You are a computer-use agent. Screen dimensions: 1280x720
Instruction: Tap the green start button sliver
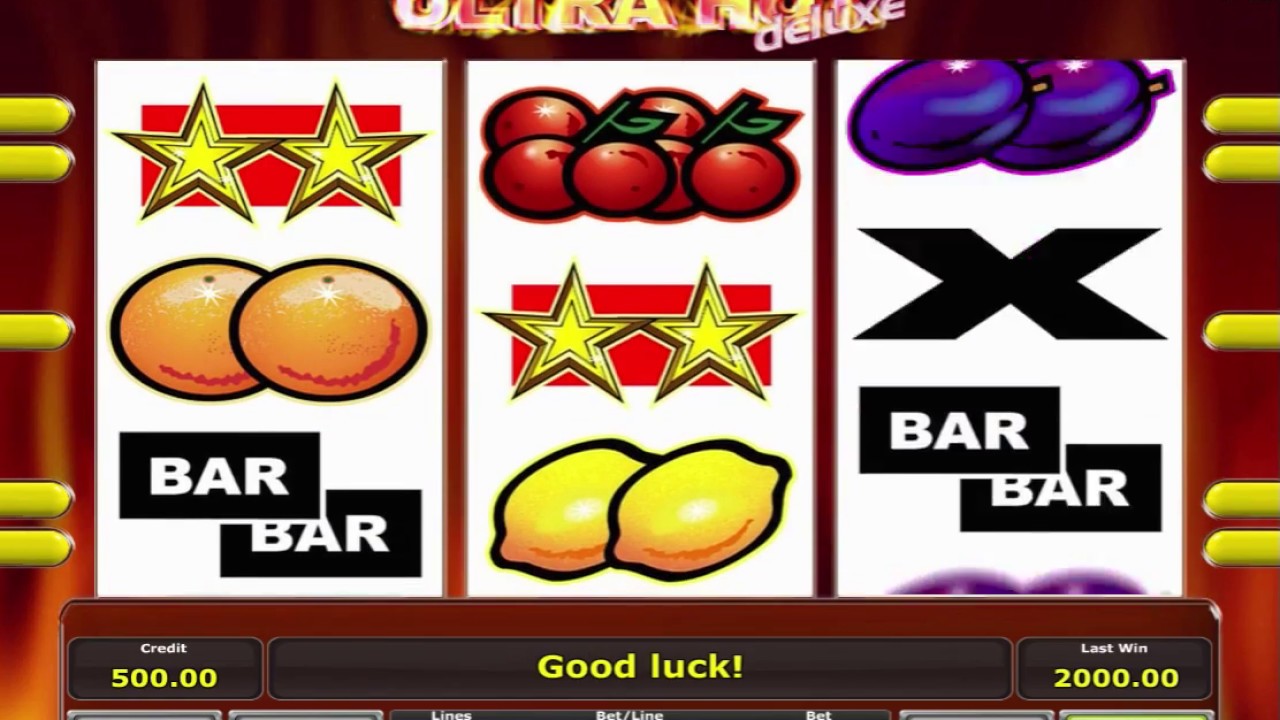pyautogui.click(x=1135, y=715)
